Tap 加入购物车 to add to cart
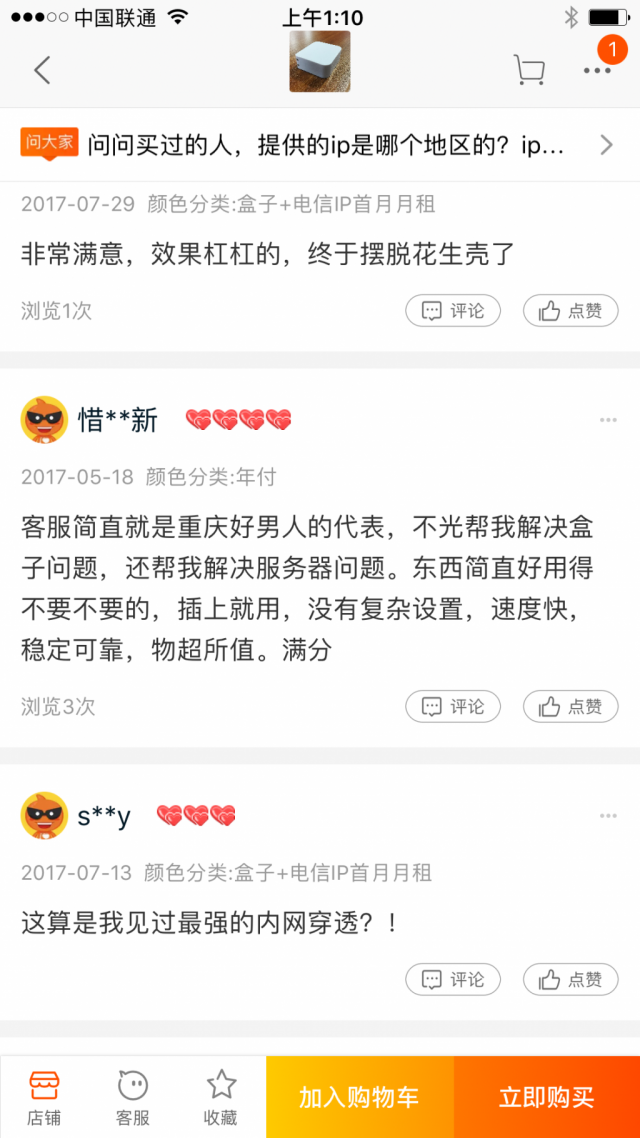 click(359, 1097)
